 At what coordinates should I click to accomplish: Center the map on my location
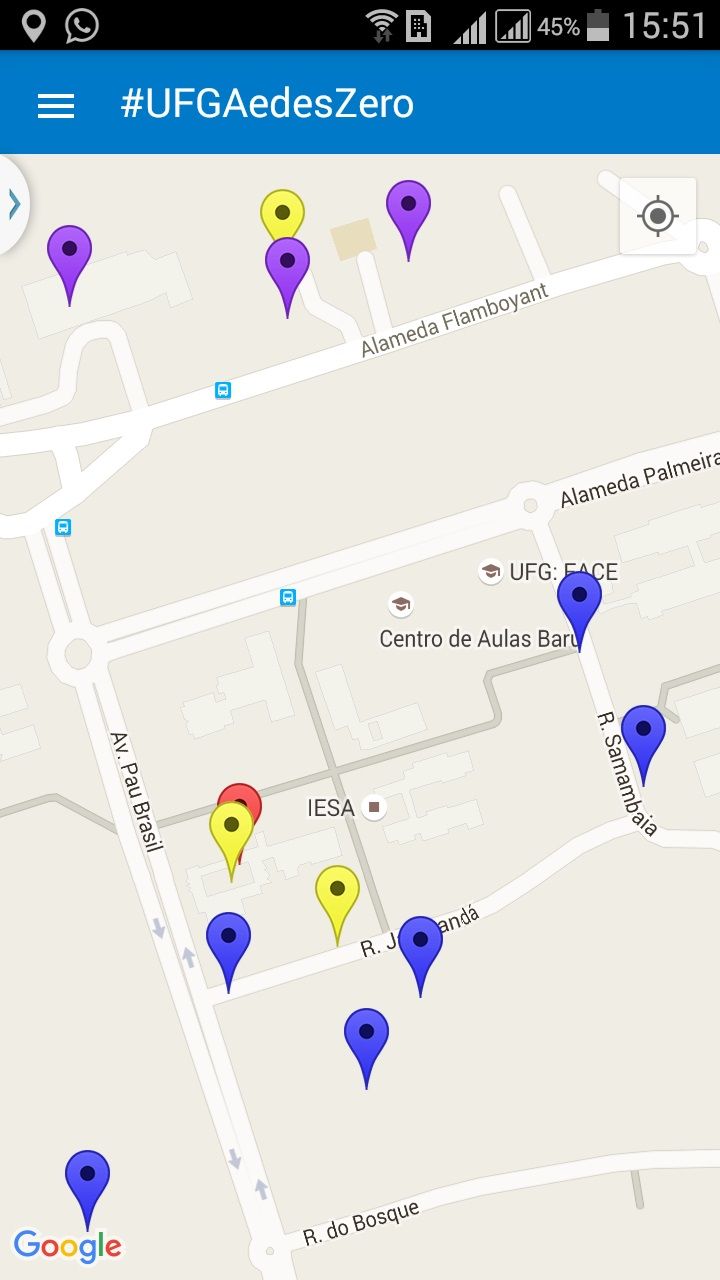click(657, 216)
